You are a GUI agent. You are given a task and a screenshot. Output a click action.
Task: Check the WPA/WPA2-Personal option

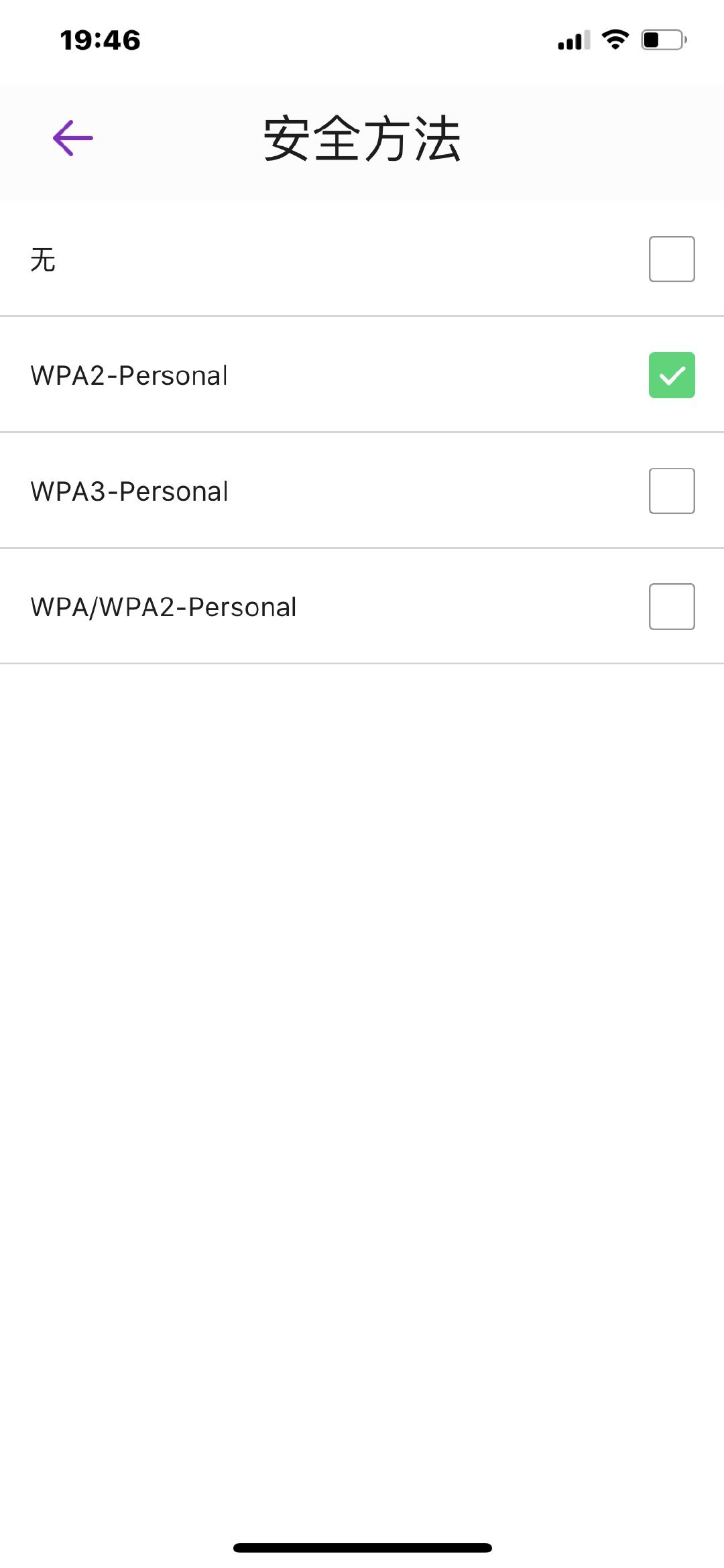(671, 607)
